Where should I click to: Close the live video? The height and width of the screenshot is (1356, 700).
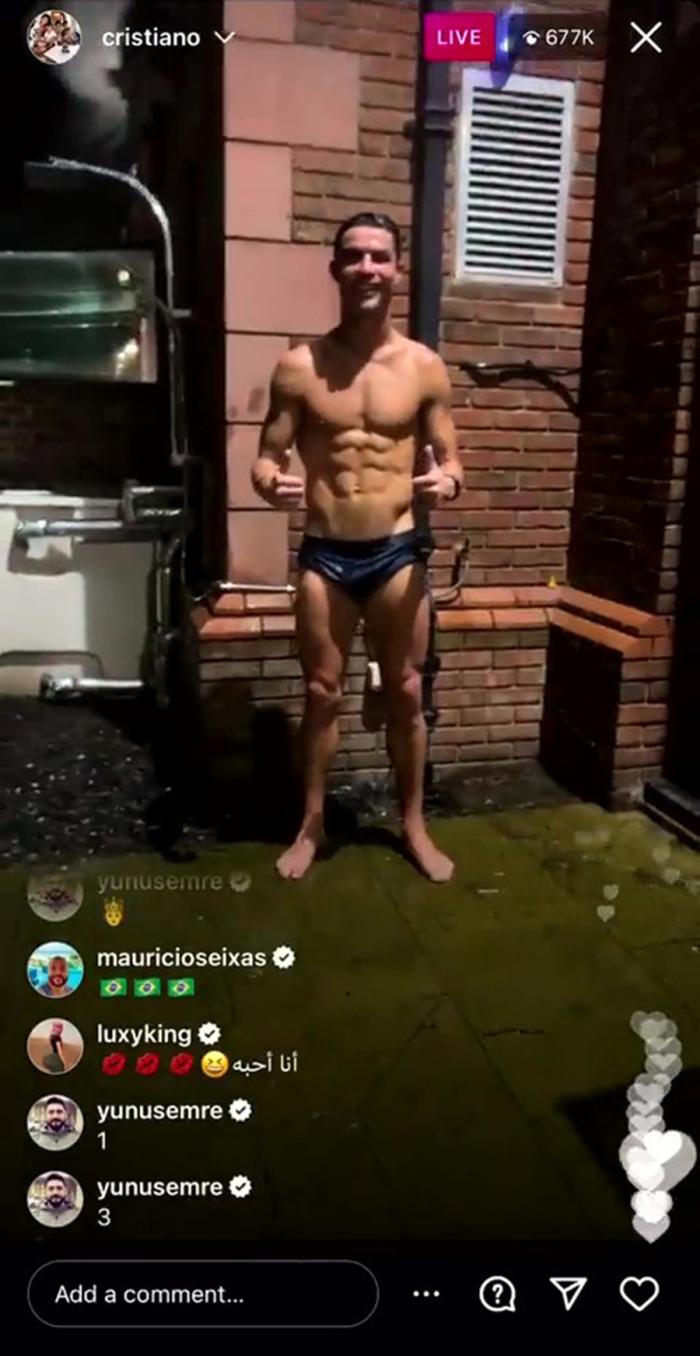pyautogui.click(x=645, y=38)
